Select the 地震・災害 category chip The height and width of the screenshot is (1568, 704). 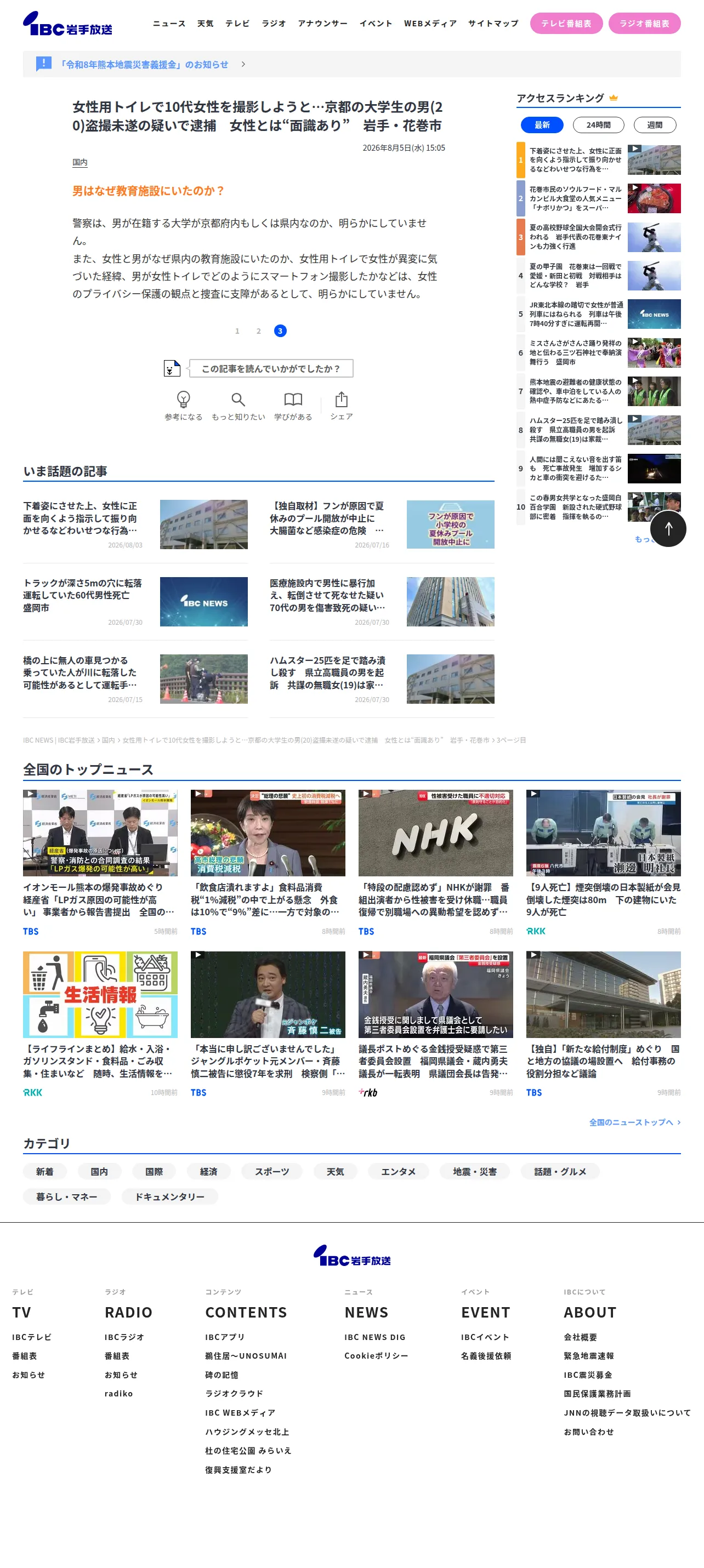click(474, 1171)
